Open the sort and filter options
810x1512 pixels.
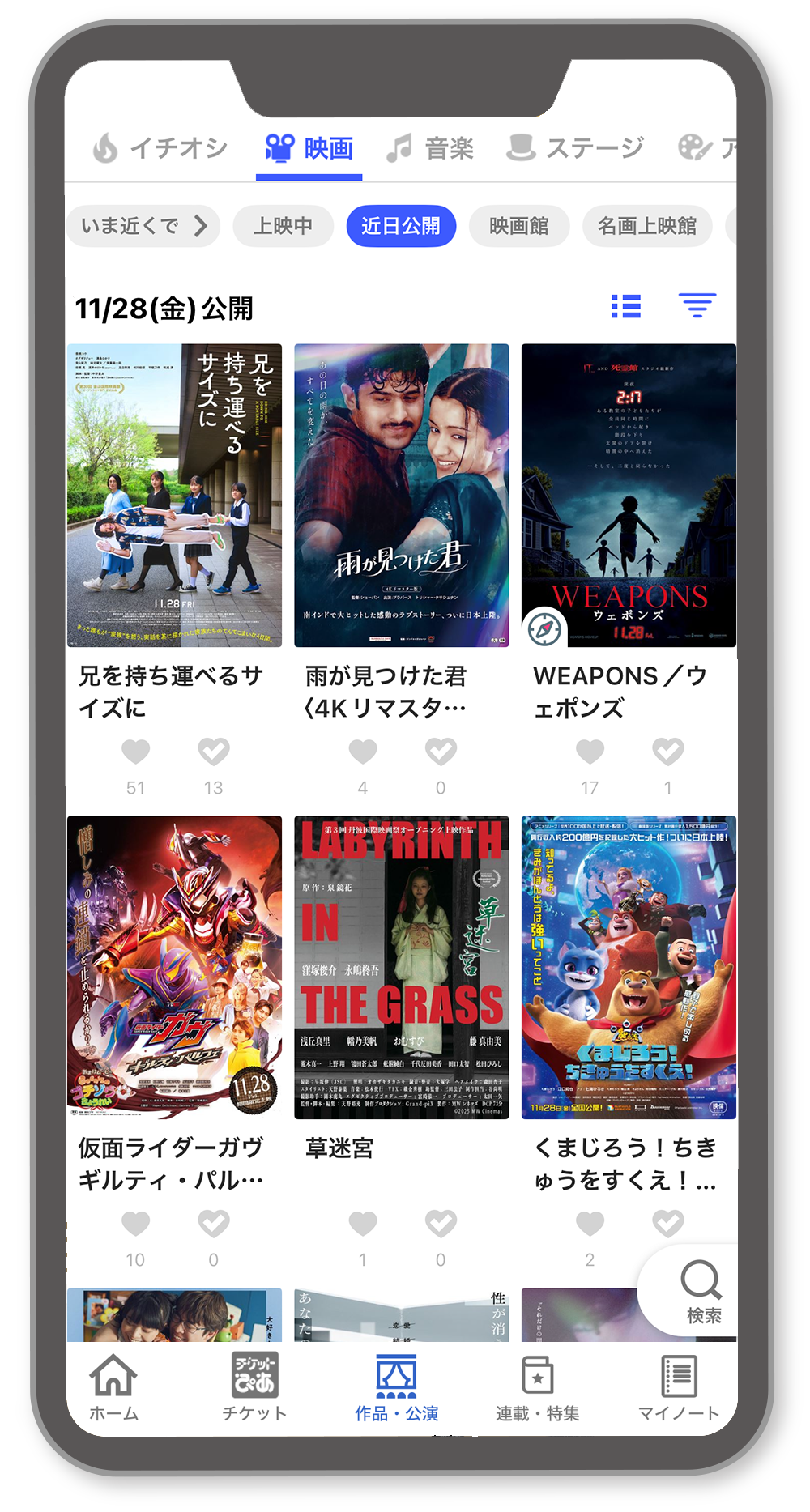point(697,305)
